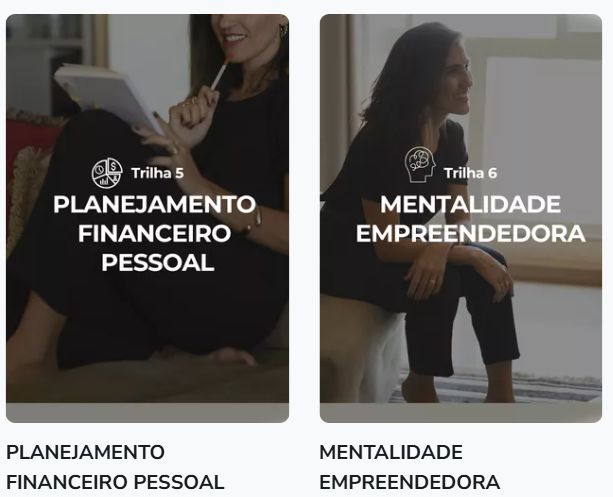This screenshot has width=613, height=497.
Task: Open the Planejamento Financeiro Pessoal course card
Action: [x=147, y=218]
